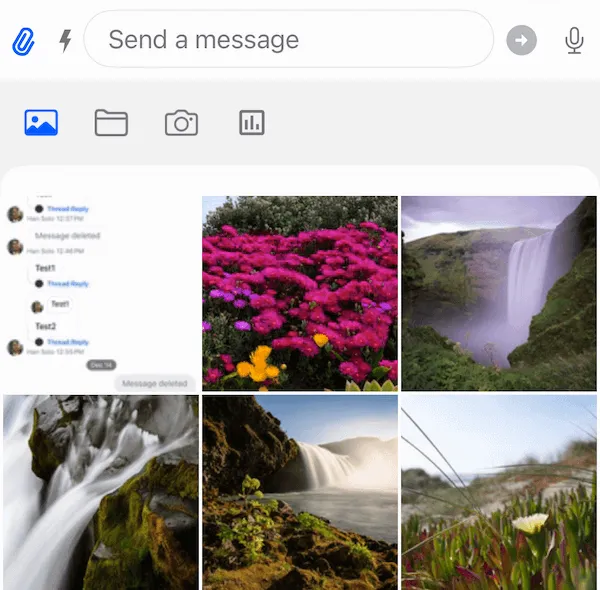Open the lightning bolt commands shortcut

pos(66,41)
